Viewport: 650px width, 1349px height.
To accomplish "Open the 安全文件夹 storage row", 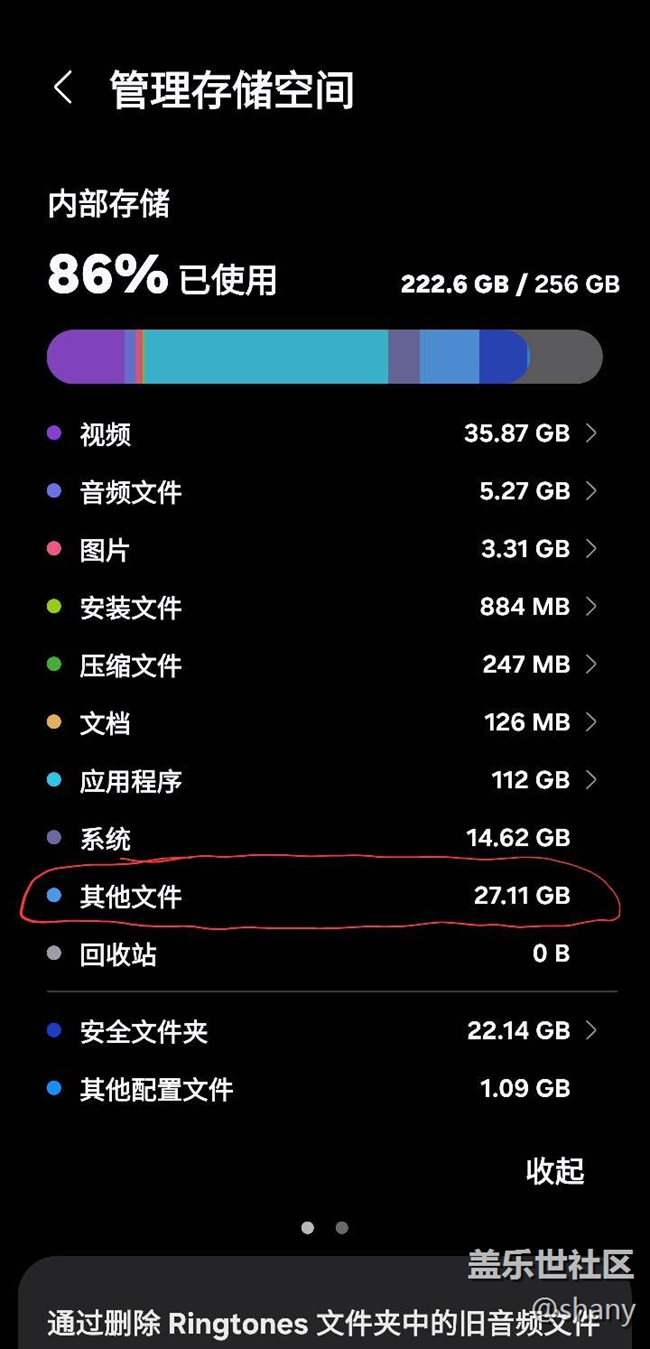I will (324, 1031).
